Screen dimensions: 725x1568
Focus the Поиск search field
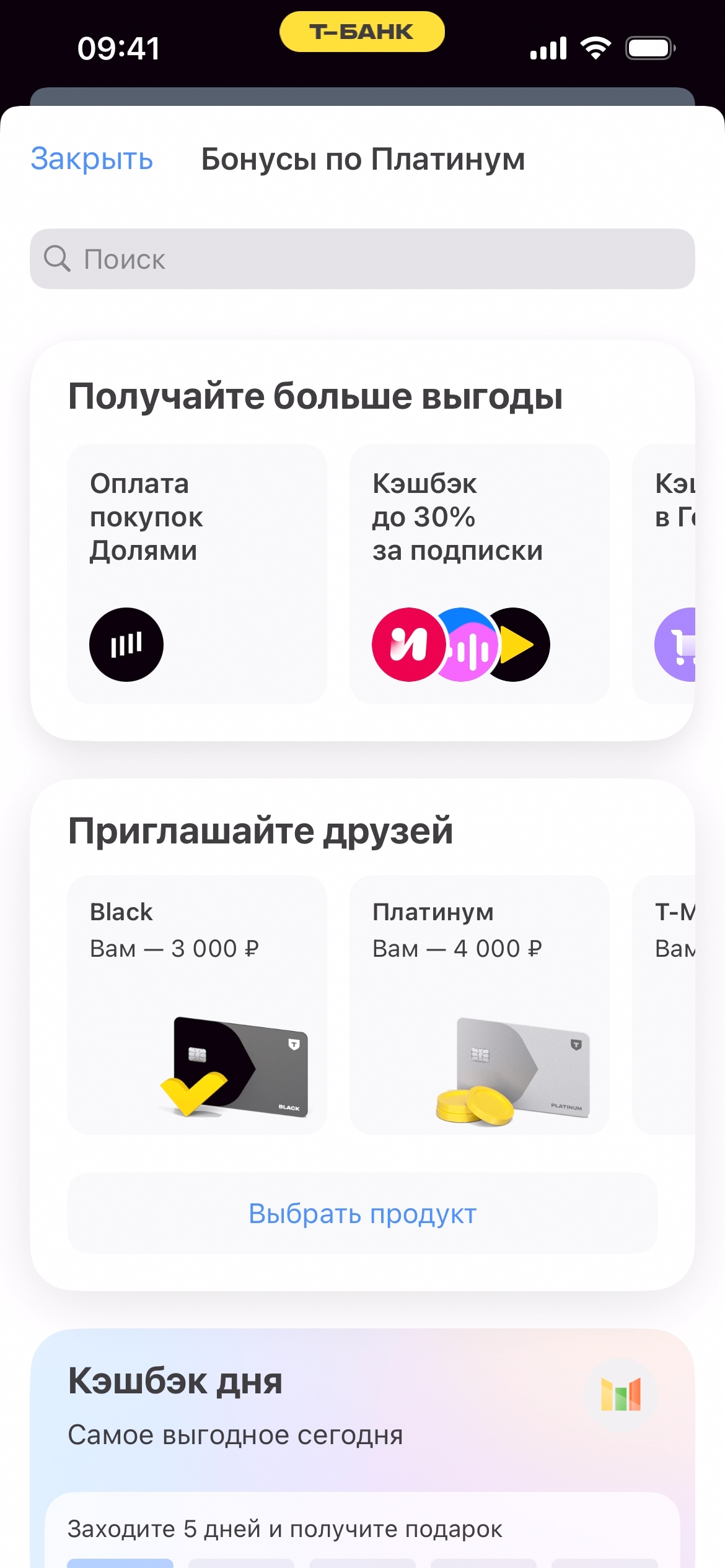click(x=362, y=259)
